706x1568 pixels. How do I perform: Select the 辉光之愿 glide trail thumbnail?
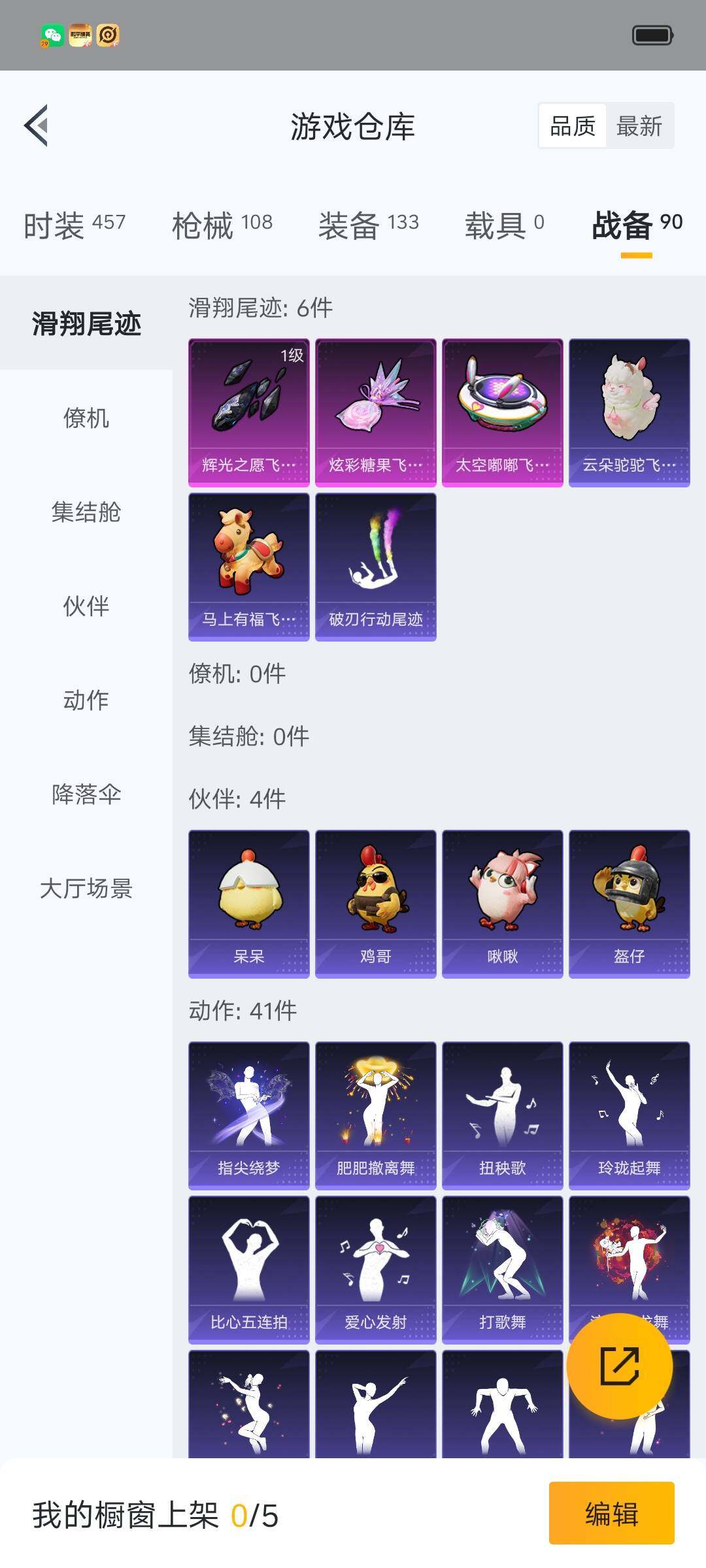[248, 412]
